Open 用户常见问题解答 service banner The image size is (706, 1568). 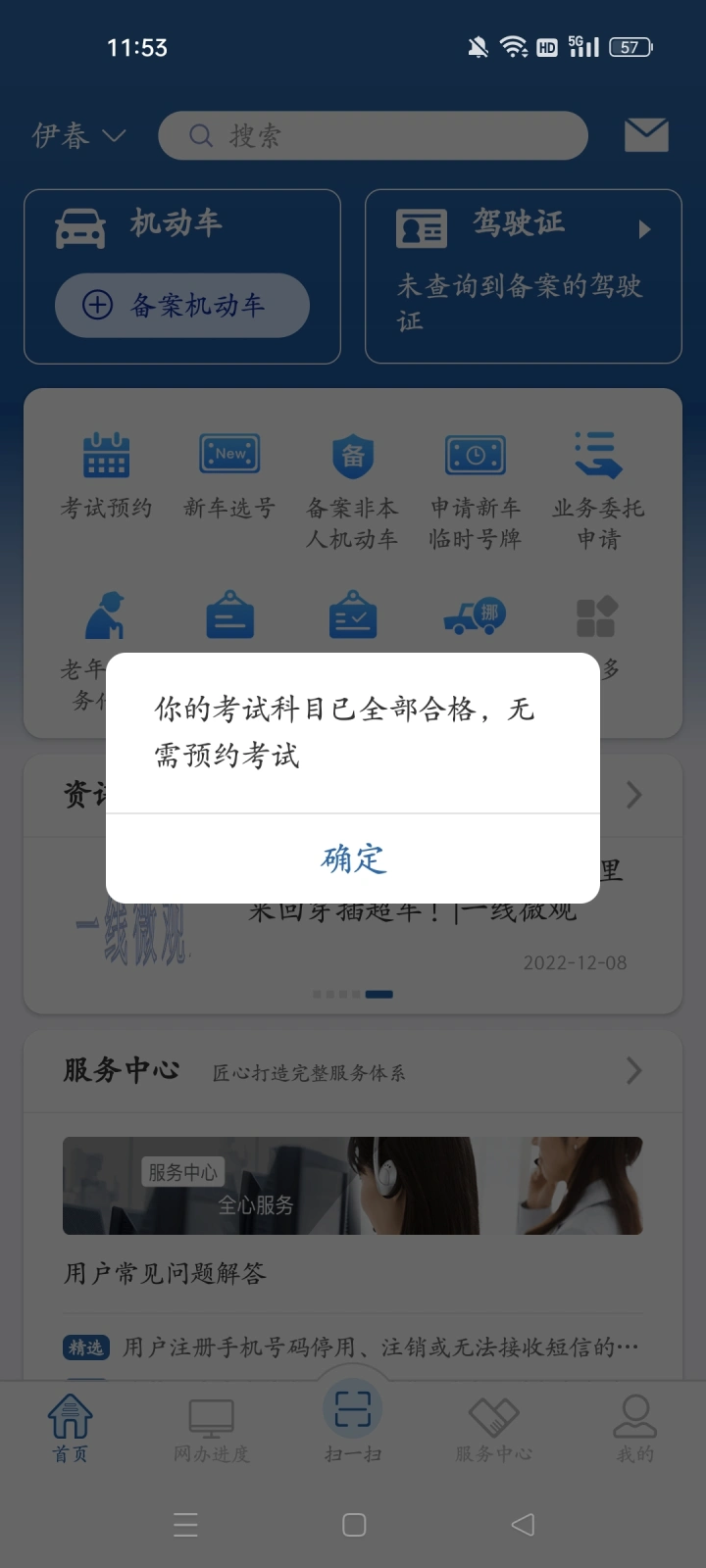coord(353,1211)
